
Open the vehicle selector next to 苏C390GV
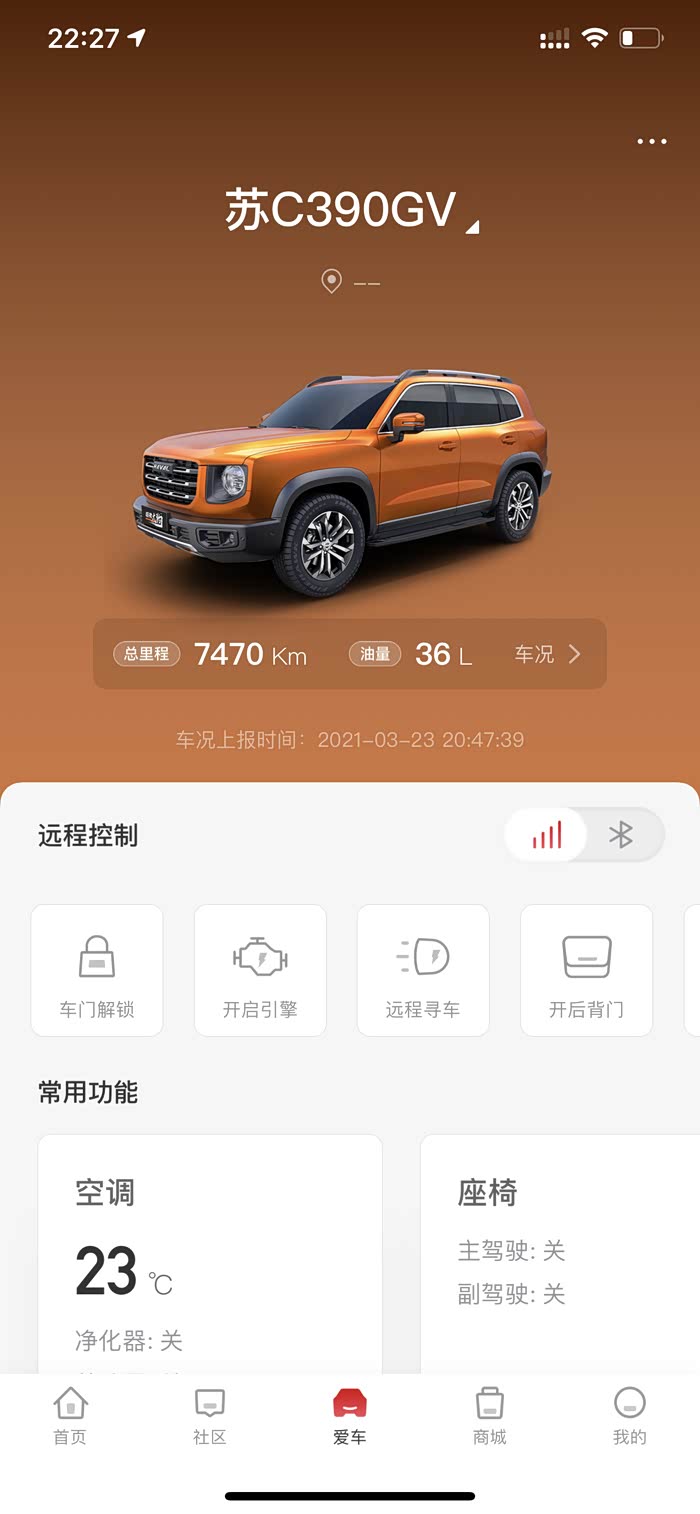click(x=473, y=227)
